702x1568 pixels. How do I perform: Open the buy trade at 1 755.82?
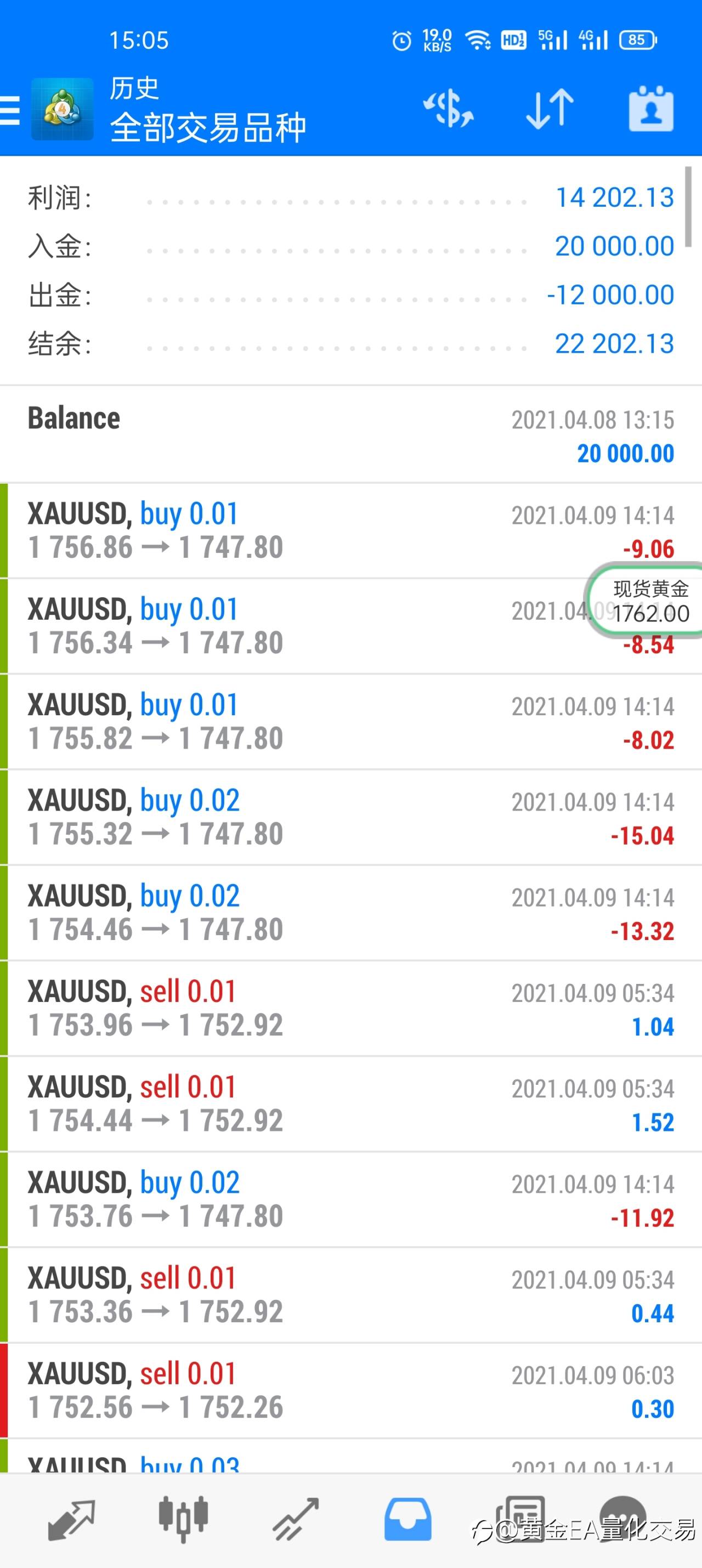pos(350,722)
